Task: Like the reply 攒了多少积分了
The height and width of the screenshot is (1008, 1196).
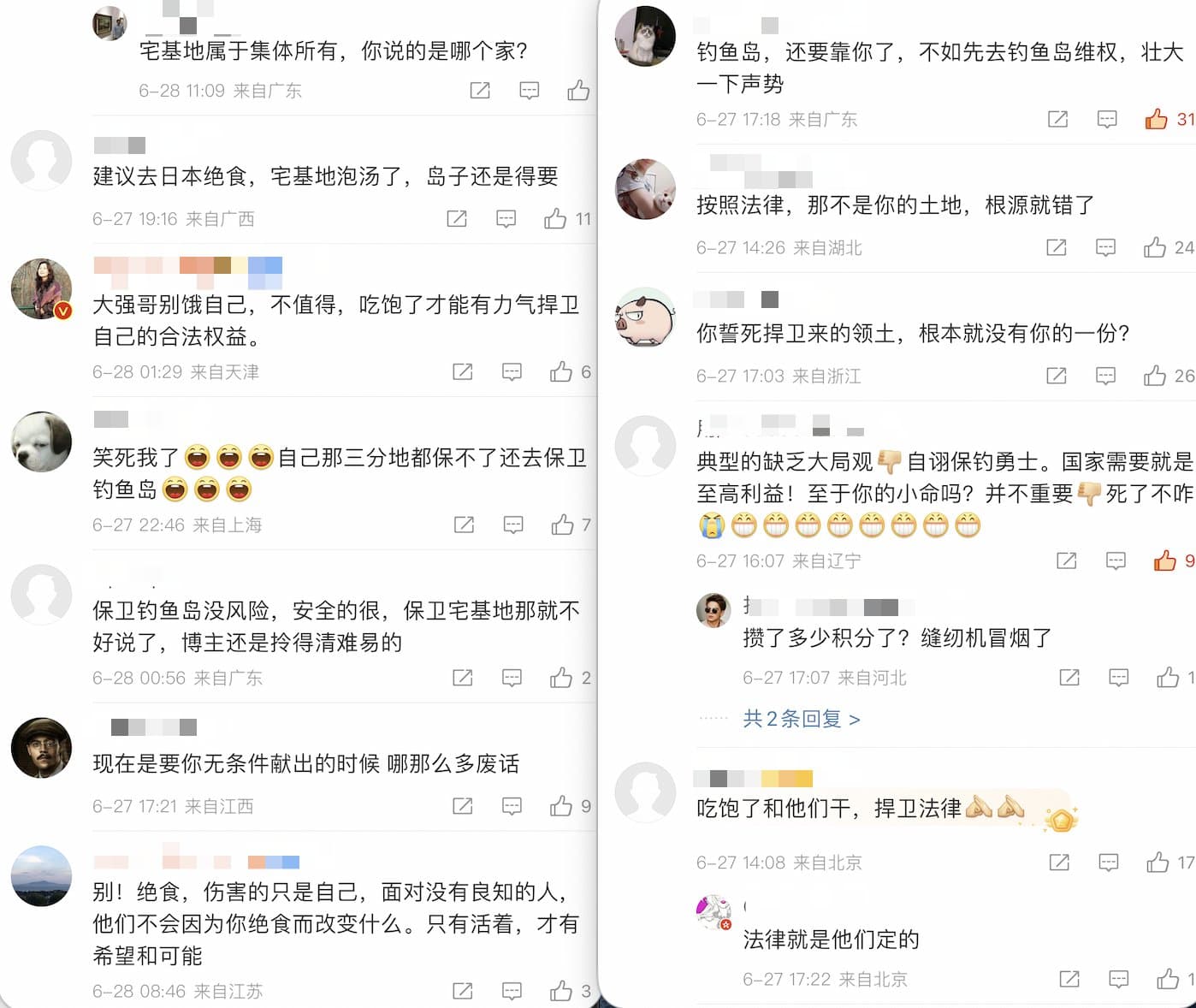Action: 1168,678
